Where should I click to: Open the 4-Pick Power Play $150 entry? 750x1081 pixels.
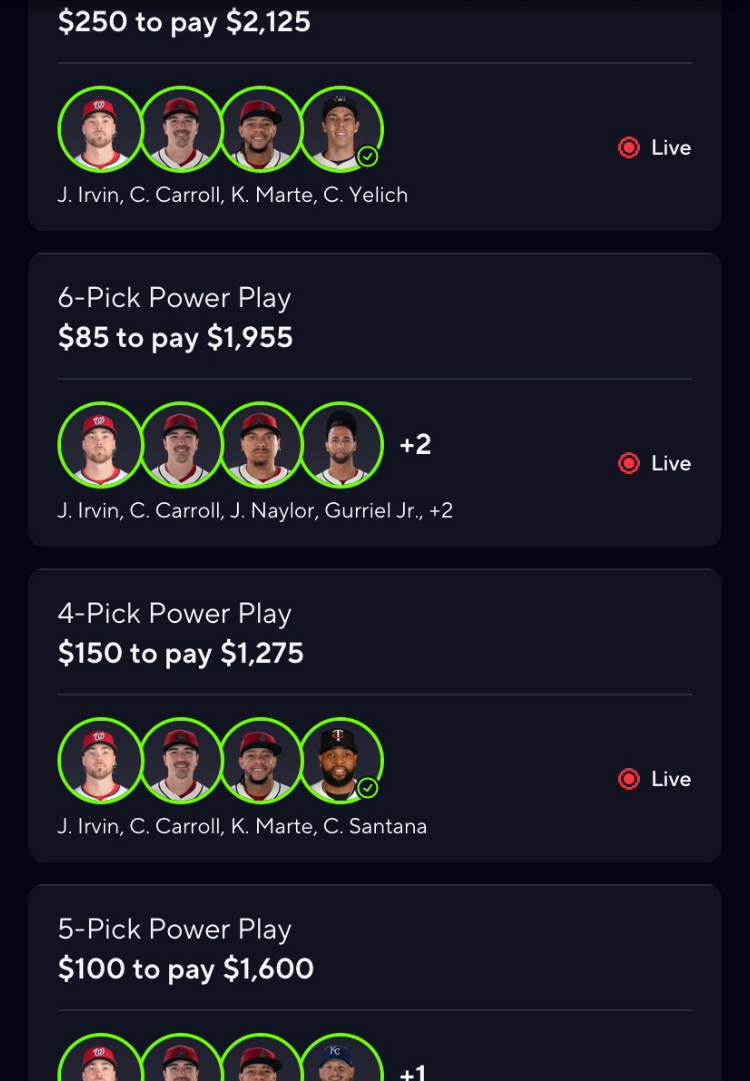tap(374, 634)
